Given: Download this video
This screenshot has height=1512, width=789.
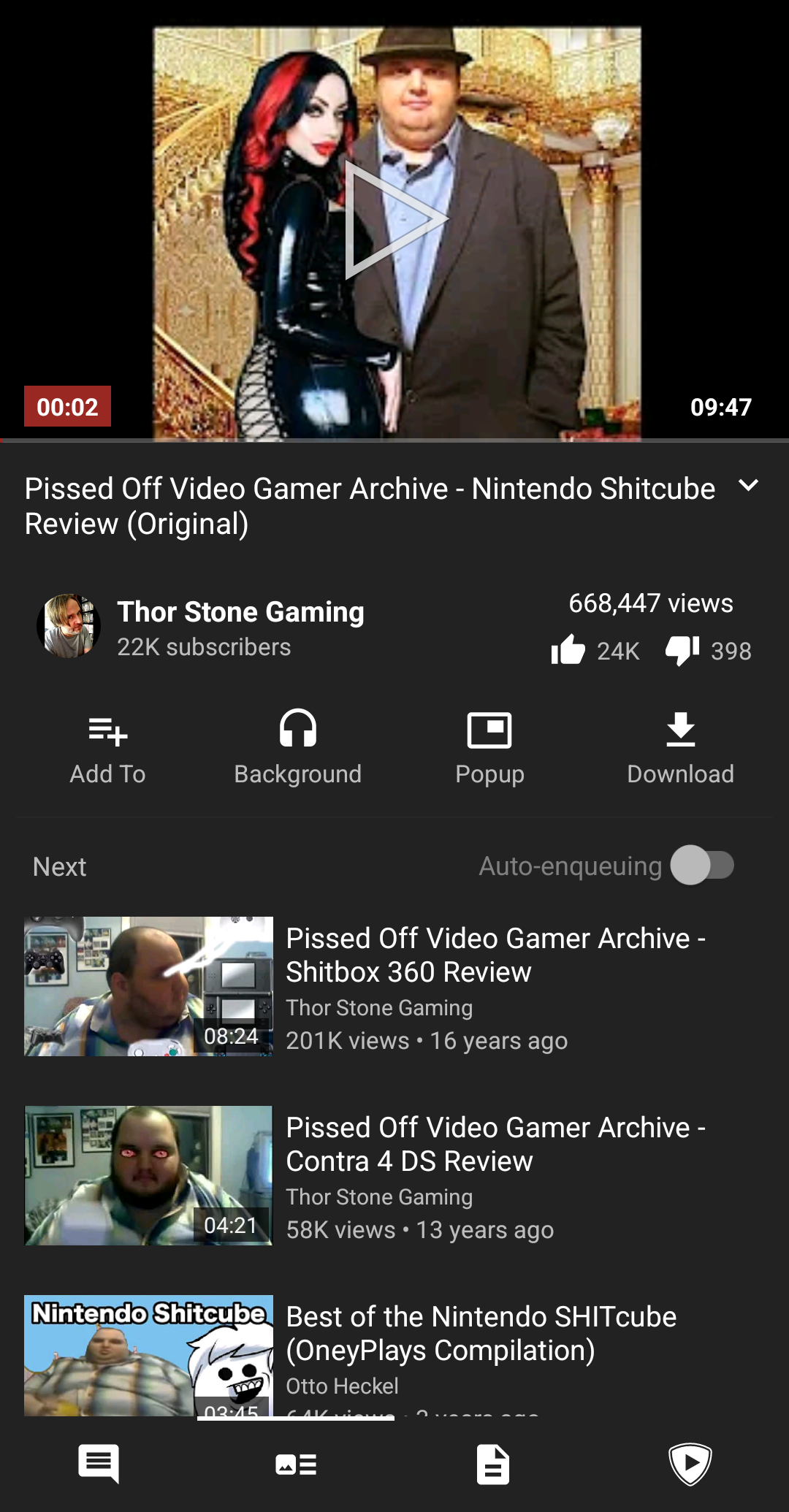Looking at the screenshot, I should click(680, 748).
